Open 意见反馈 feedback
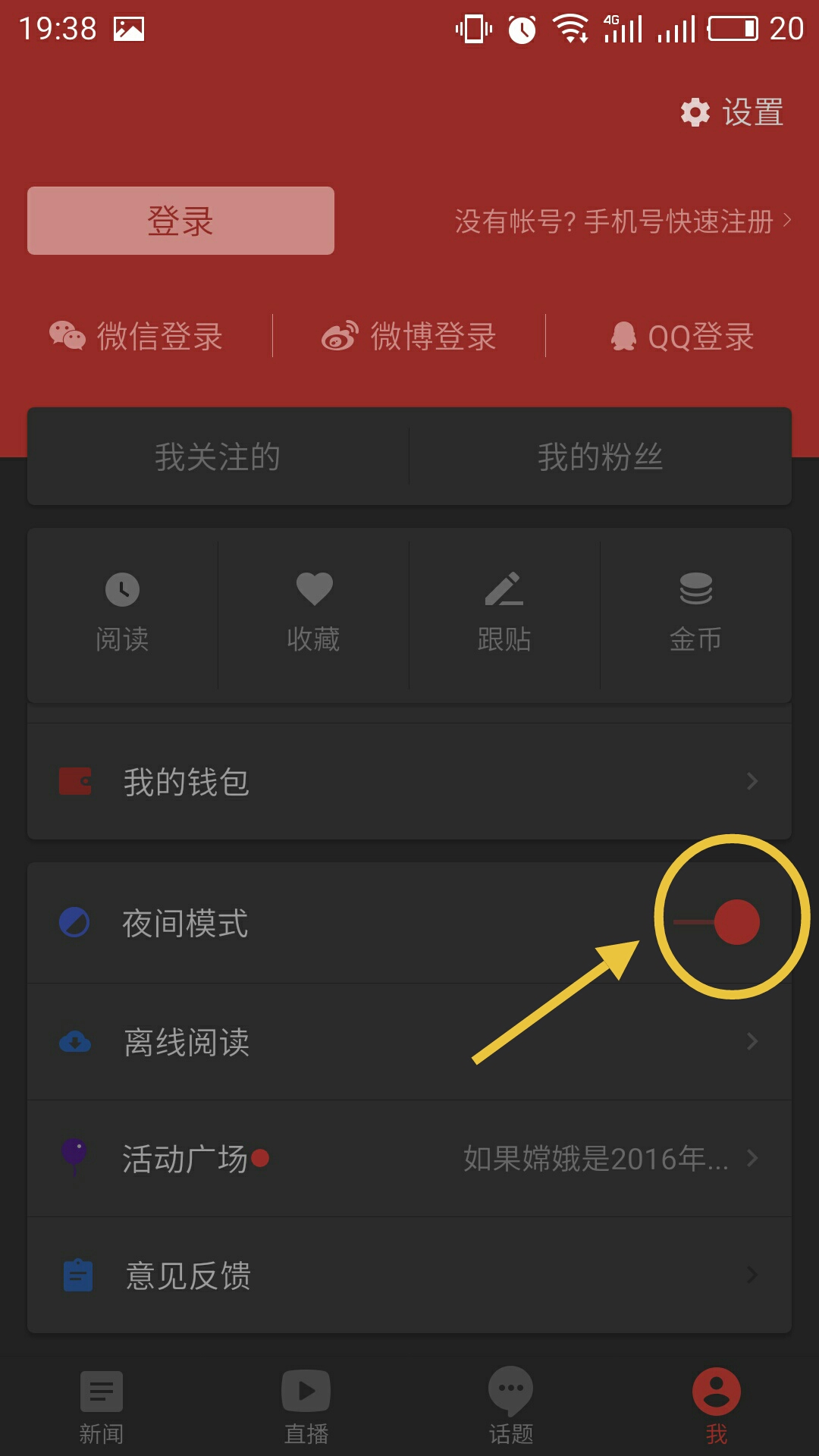 [409, 1276]
